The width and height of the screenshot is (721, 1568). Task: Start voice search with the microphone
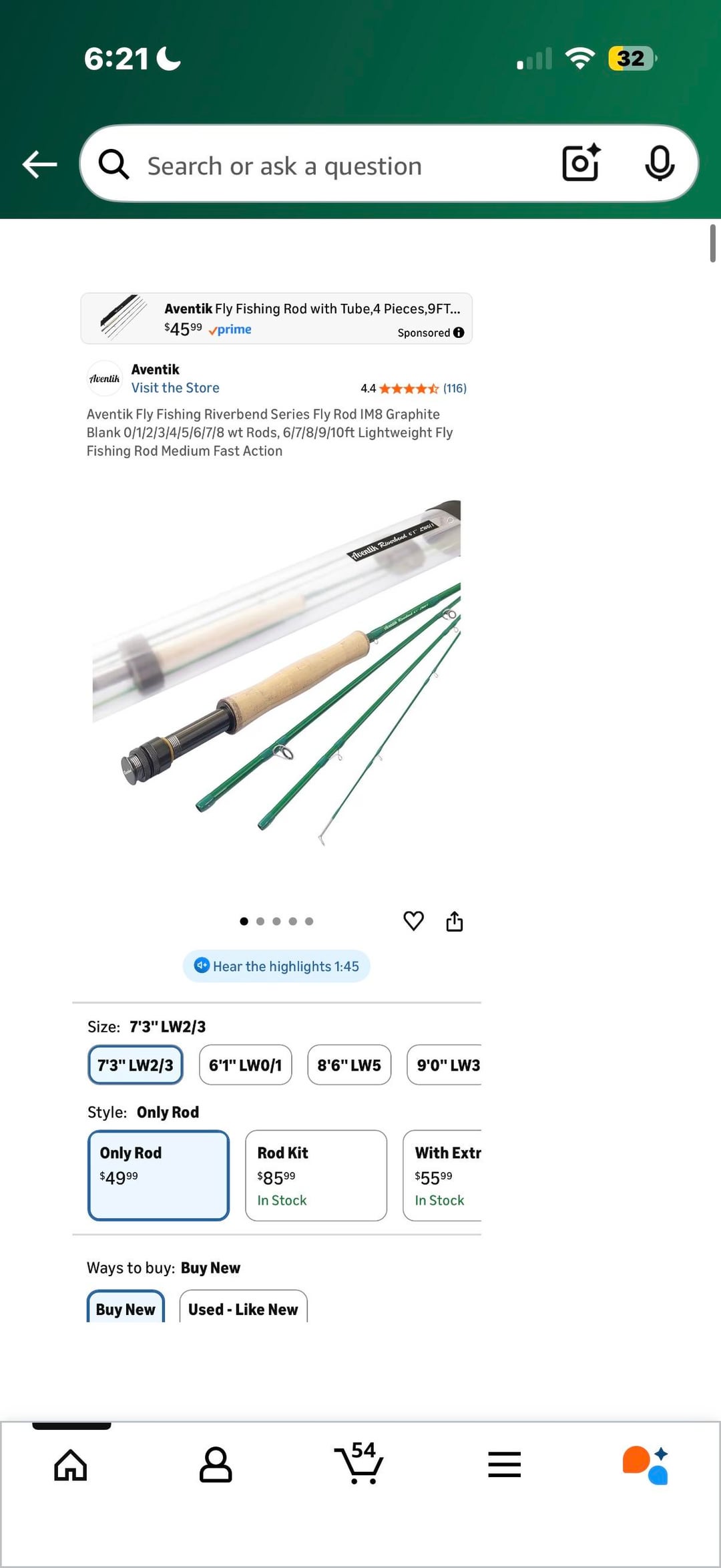click(x=659, y=164)
